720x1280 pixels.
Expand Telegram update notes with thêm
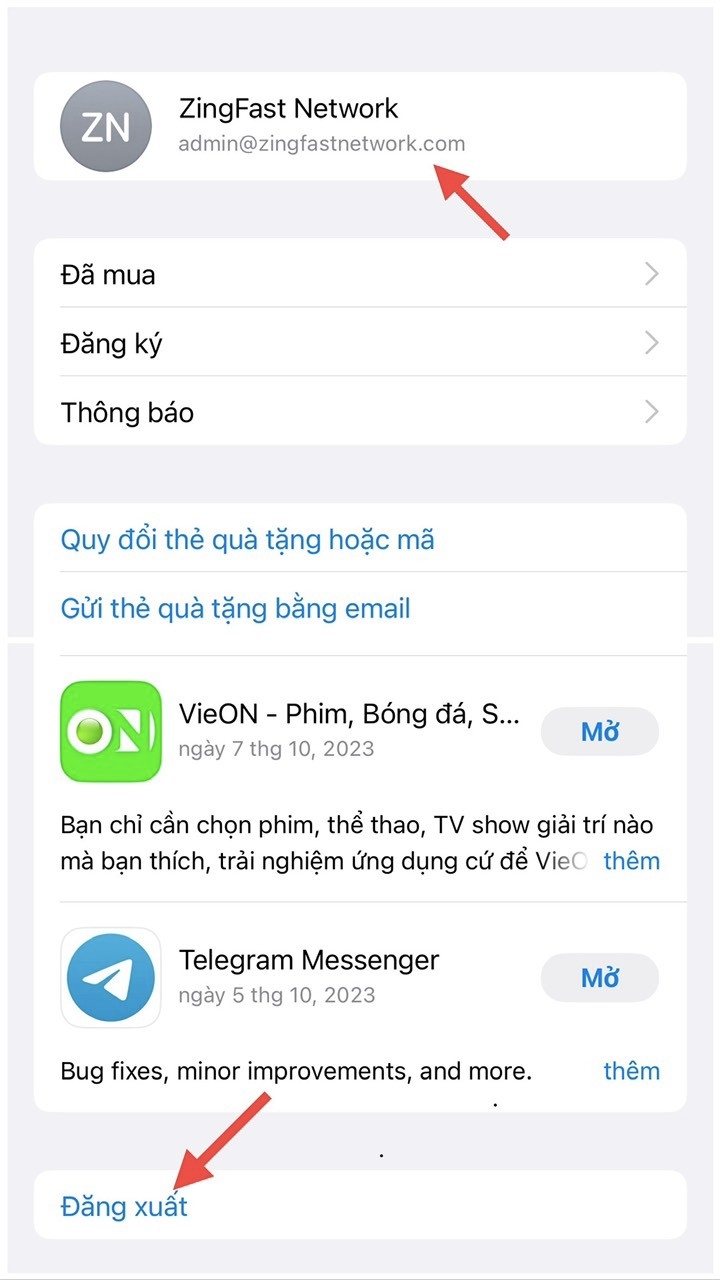point(631,1071)
